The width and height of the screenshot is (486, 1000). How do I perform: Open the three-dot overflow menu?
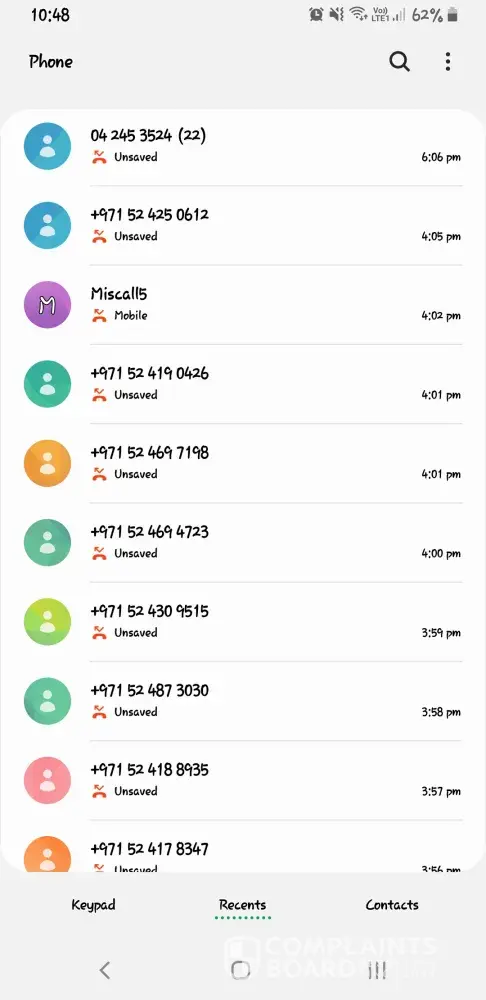pos(448,62)
